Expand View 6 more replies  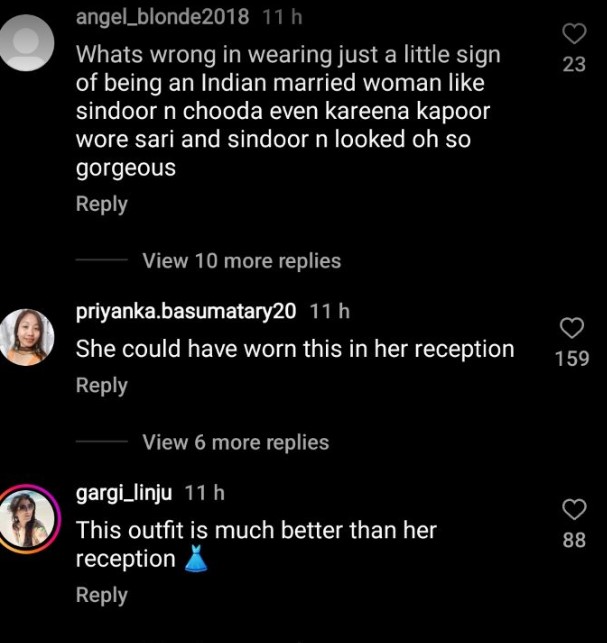coord(235,442)
